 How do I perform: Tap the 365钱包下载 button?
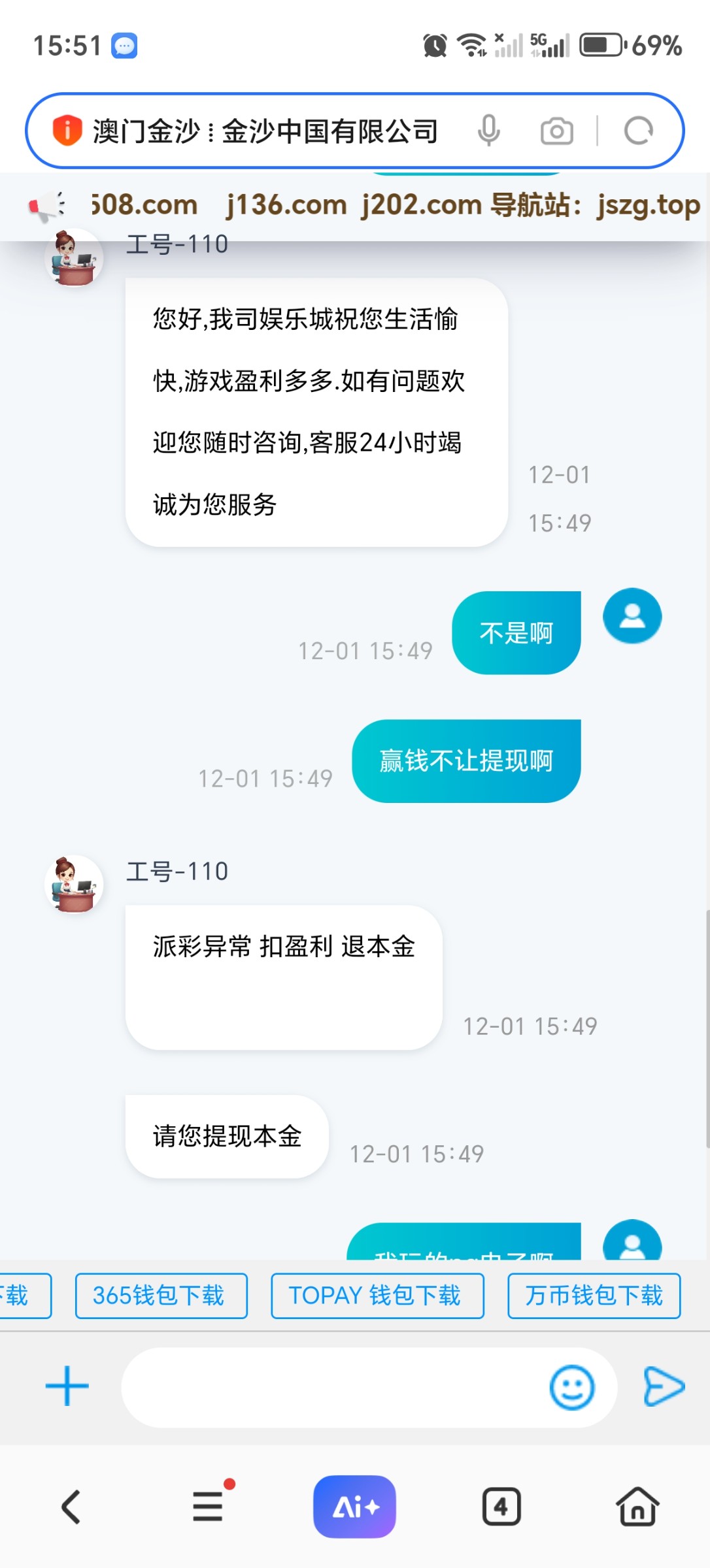coord(161,1296)
